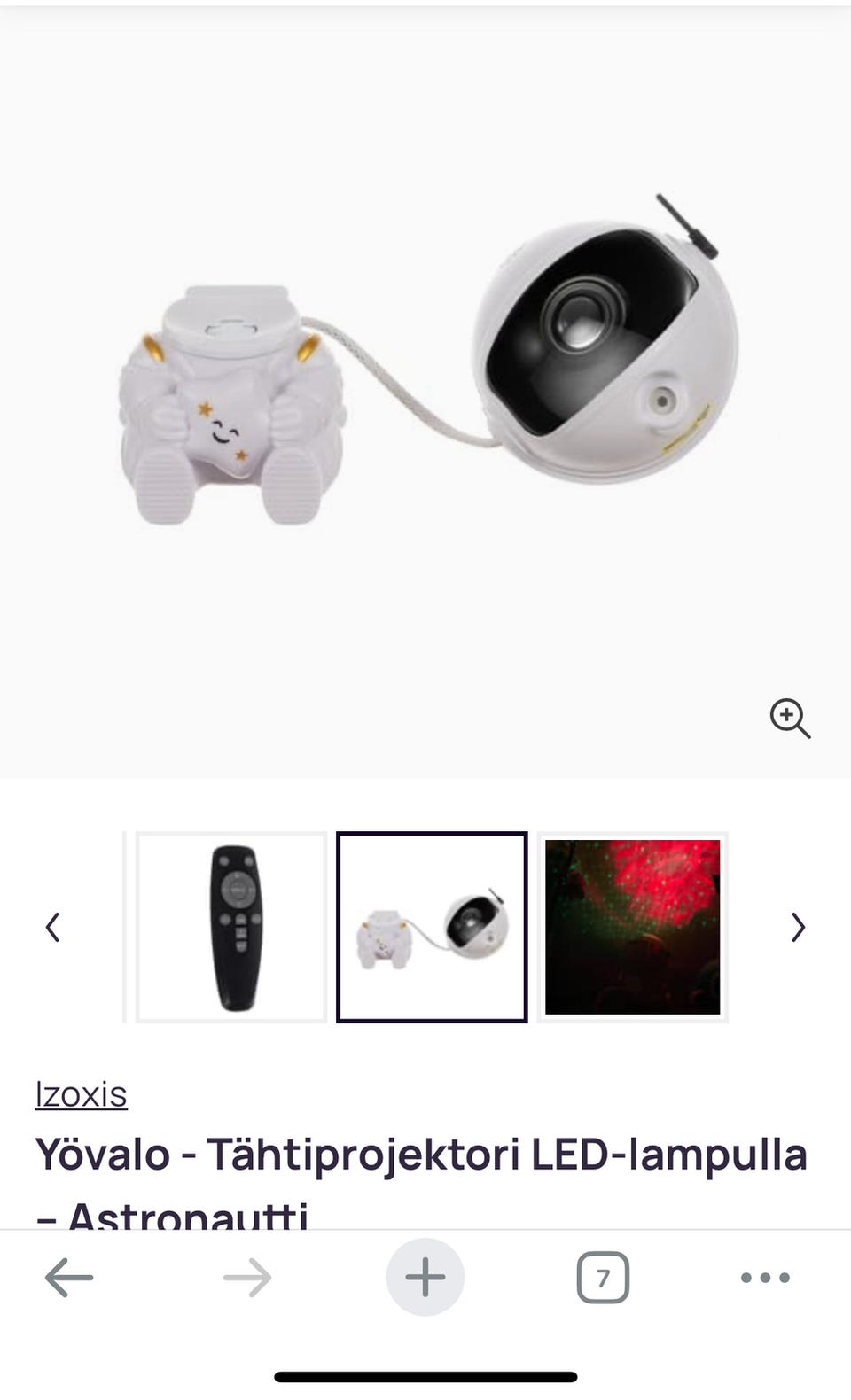Open the tab switcher showing 7 tabs

603,1278
